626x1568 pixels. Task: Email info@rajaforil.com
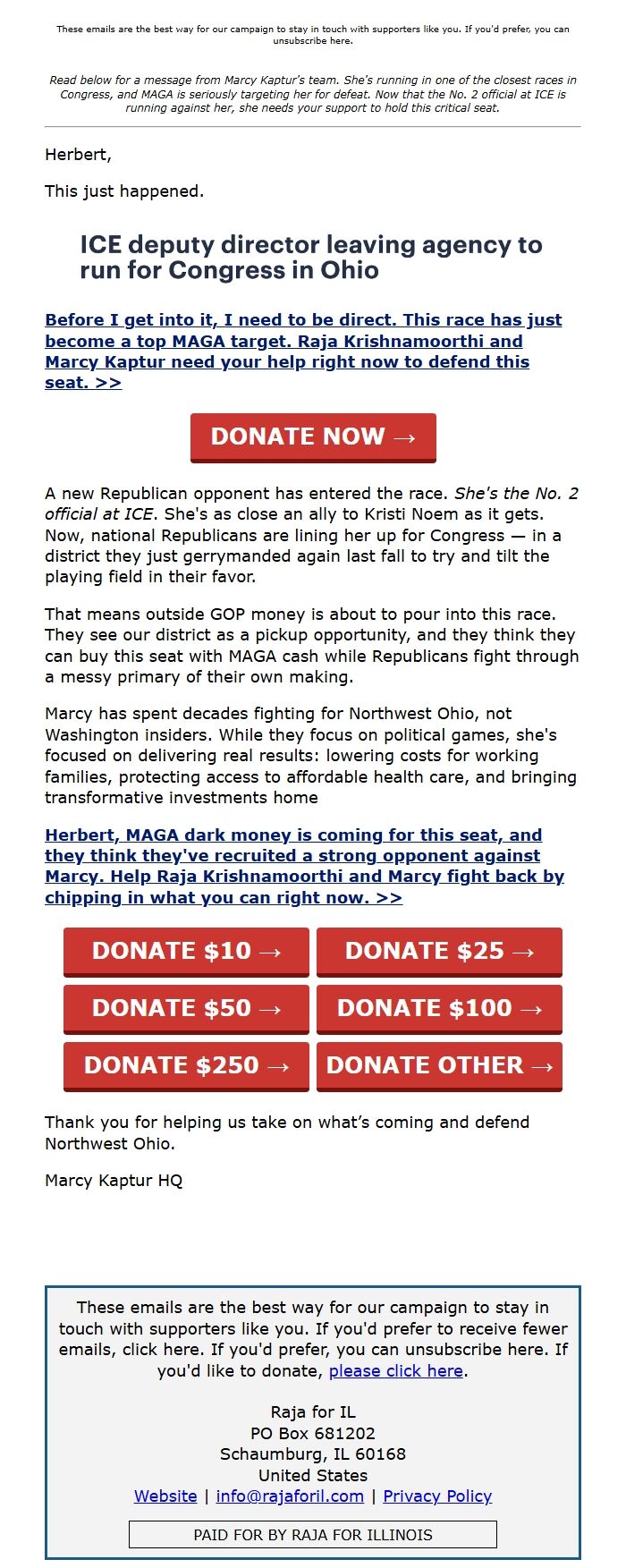tap(290, 1496)
